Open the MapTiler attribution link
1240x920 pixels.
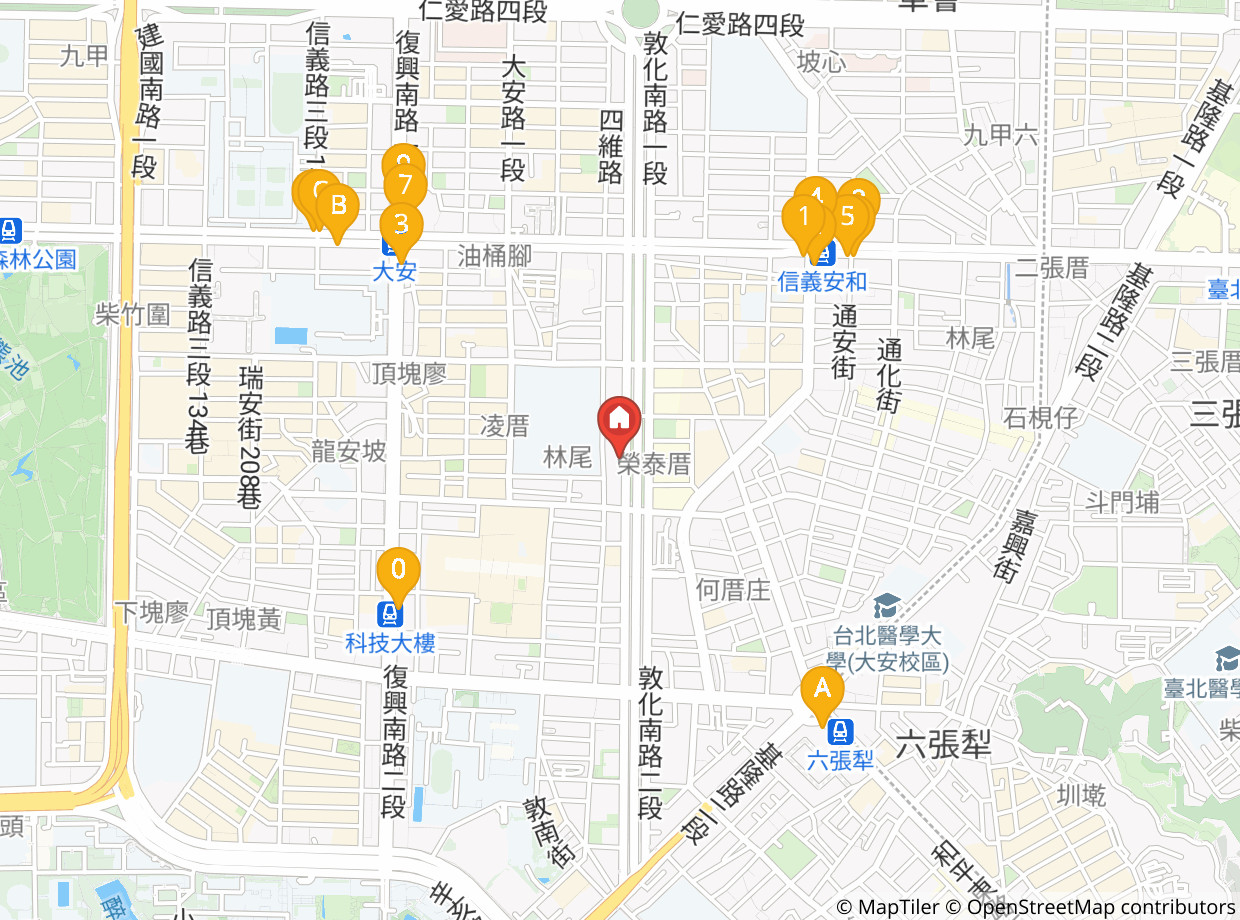point(887,907)
